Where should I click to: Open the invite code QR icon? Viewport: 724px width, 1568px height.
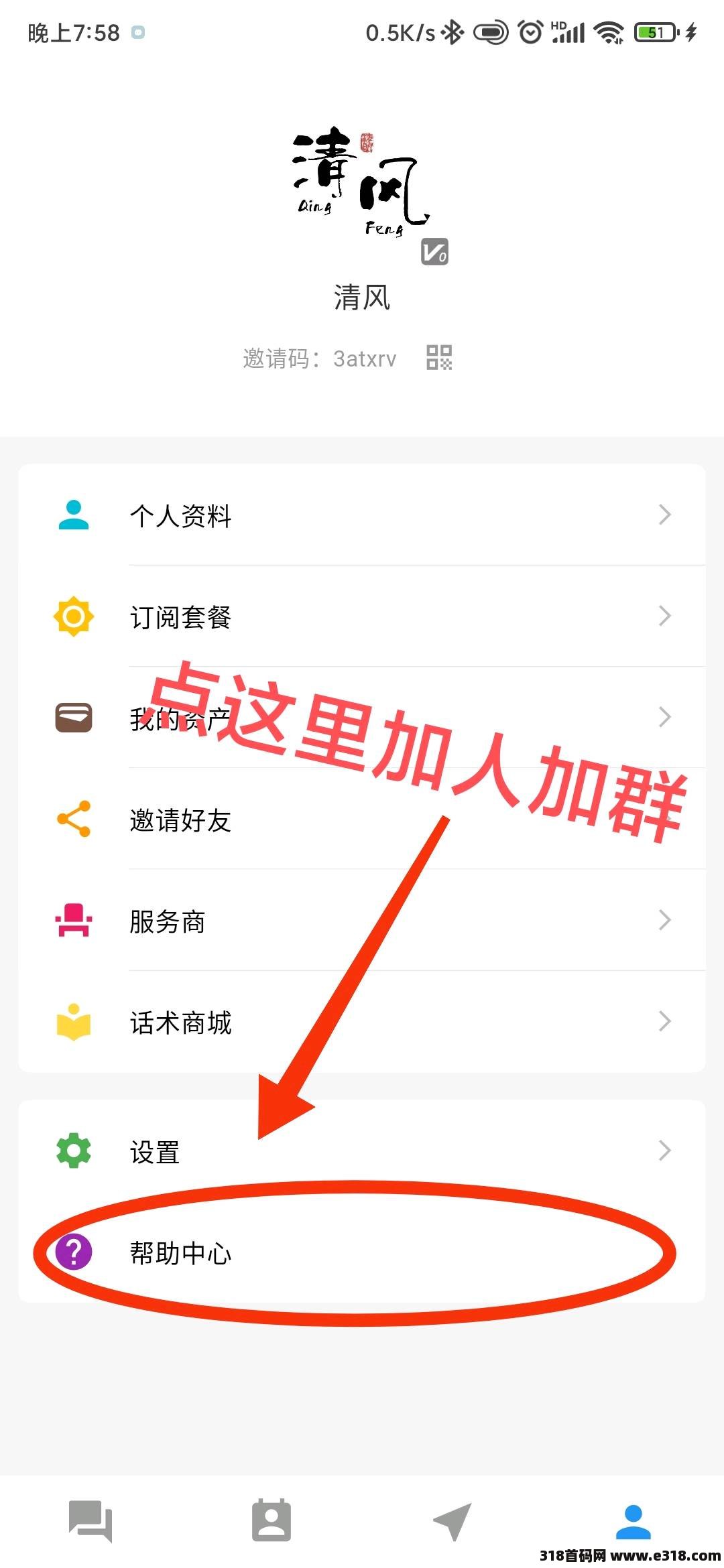(x=439, y=357)
